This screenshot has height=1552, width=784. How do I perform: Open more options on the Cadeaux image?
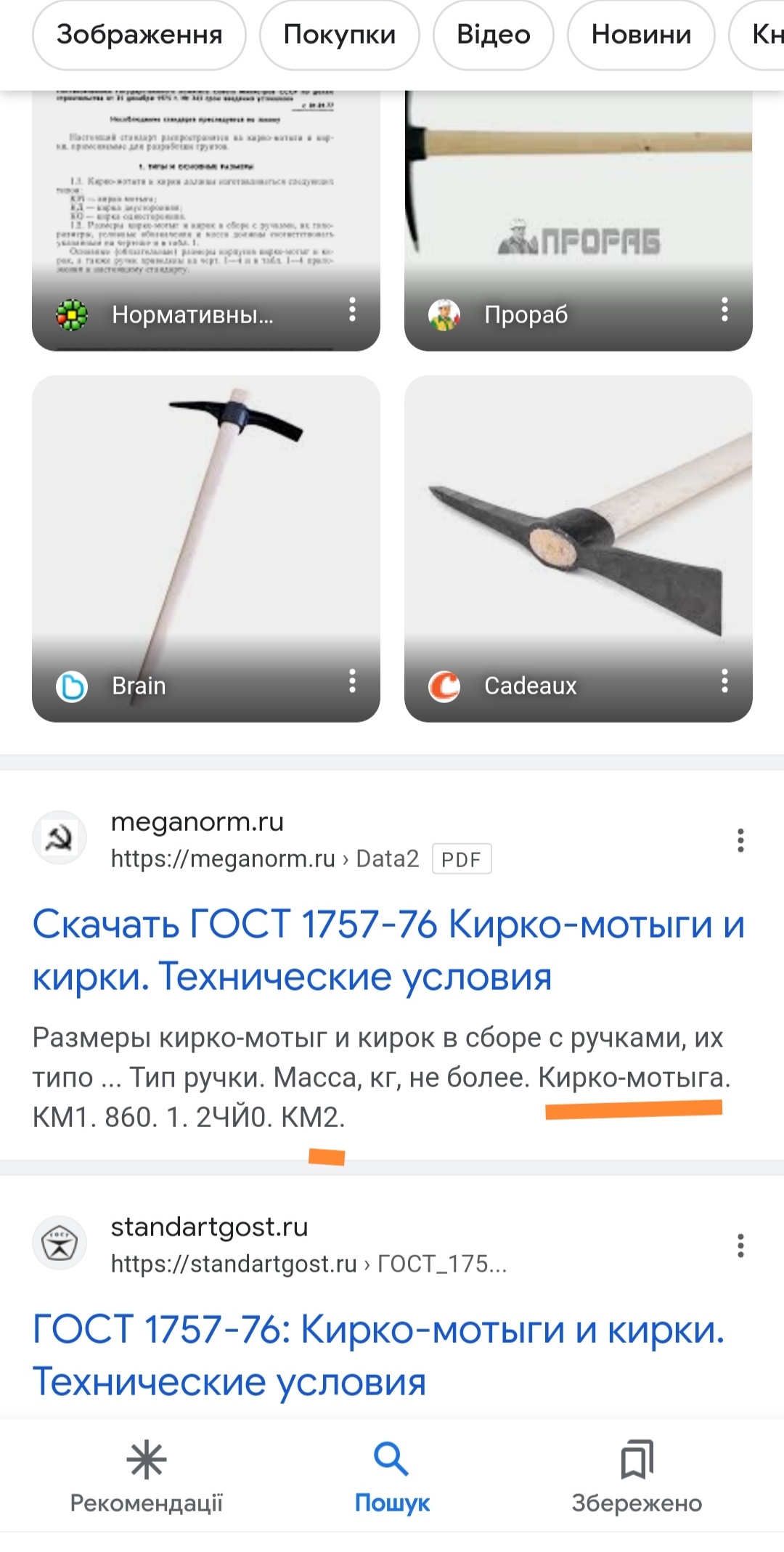click(x=724, y=681)
